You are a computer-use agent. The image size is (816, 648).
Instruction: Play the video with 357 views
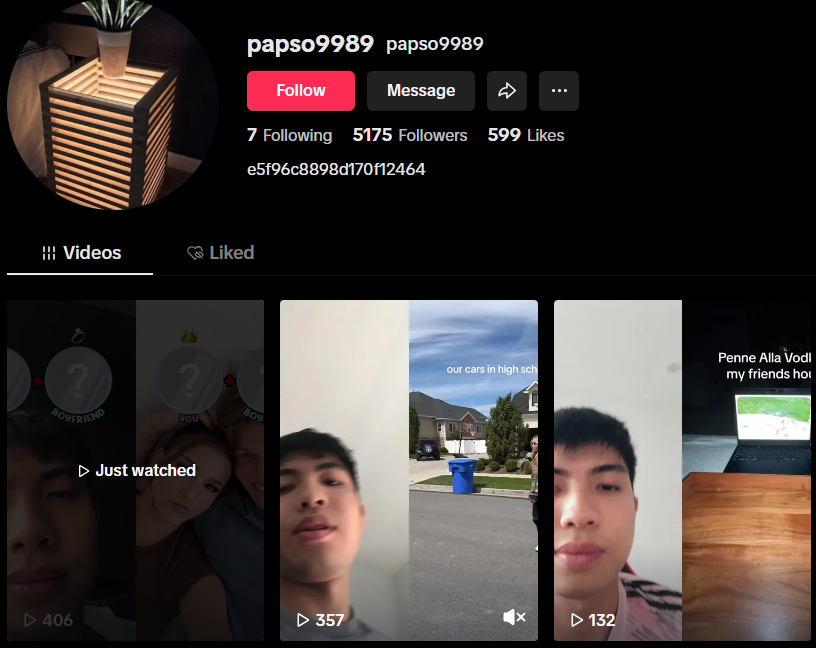(x=408, y=470)
